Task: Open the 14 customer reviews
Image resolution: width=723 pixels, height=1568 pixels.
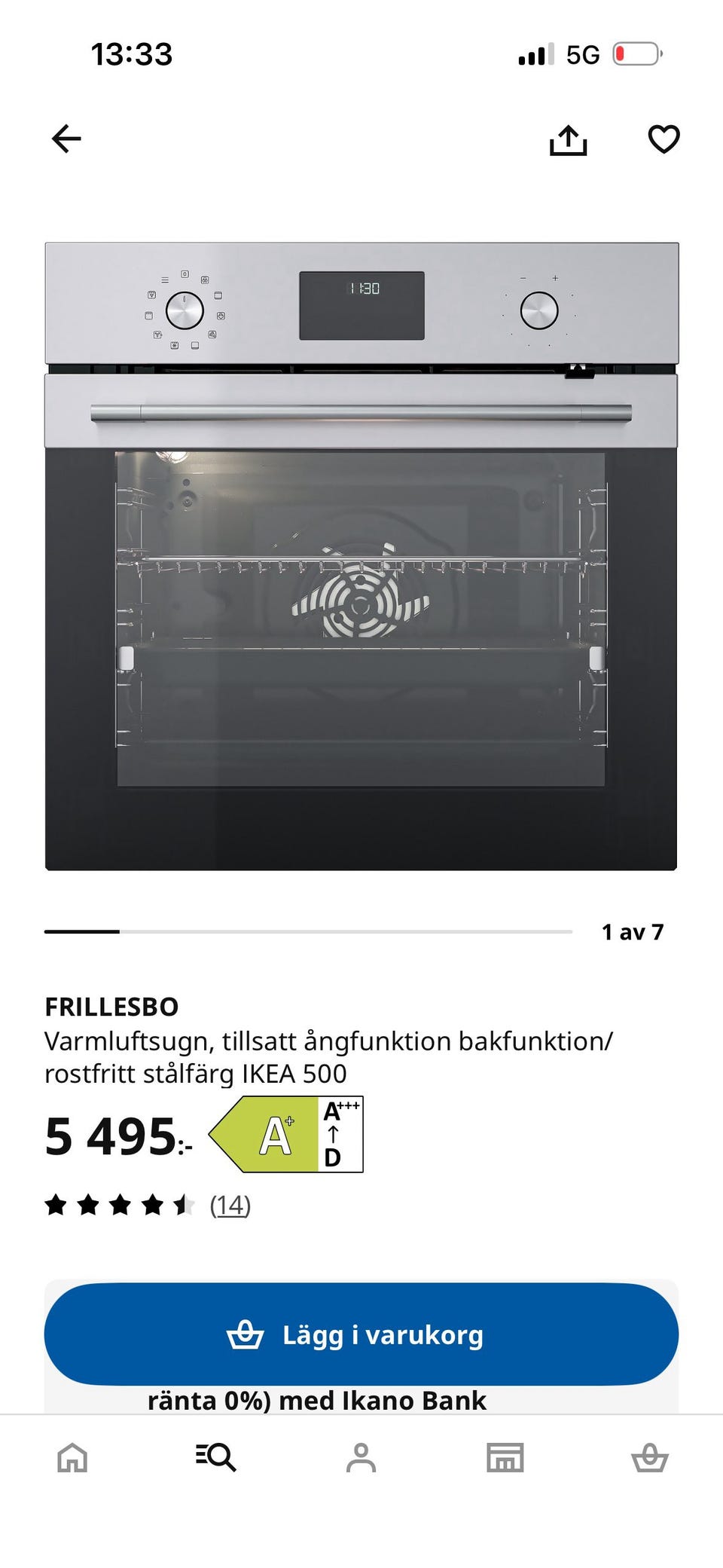Action: [230, 1205]
